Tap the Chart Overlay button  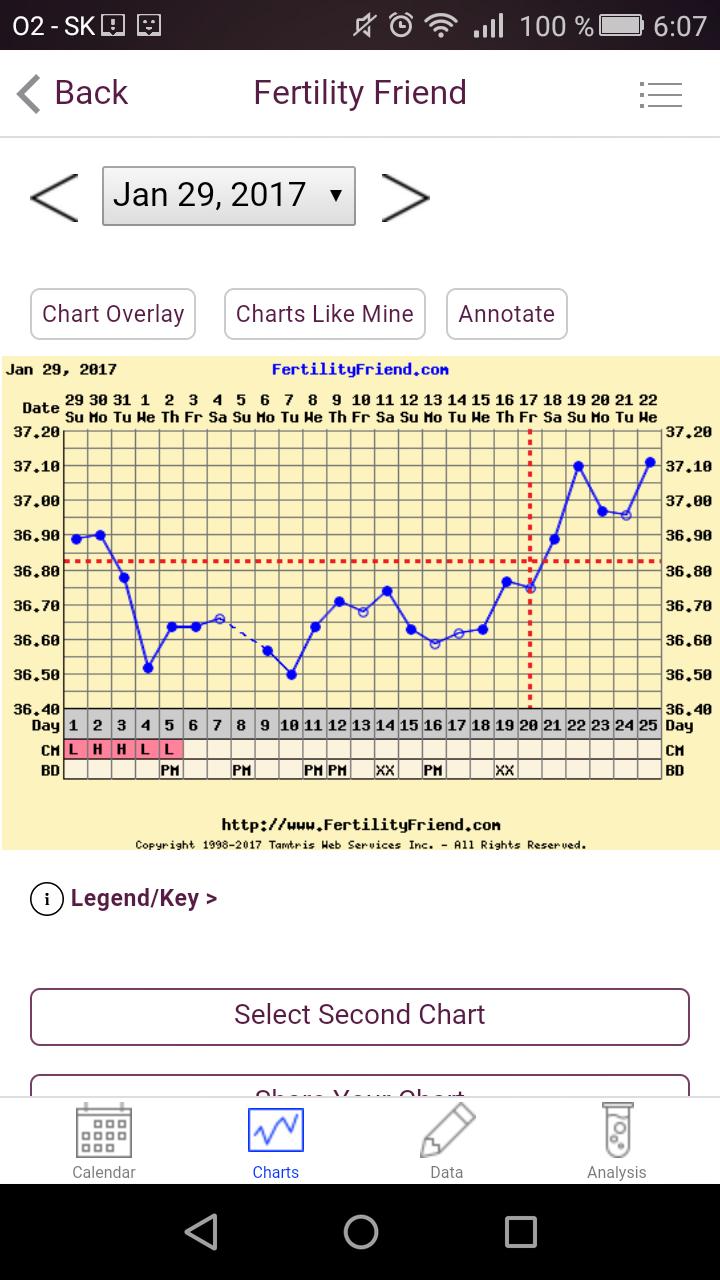pyautogui.click(x=113, y=314)
